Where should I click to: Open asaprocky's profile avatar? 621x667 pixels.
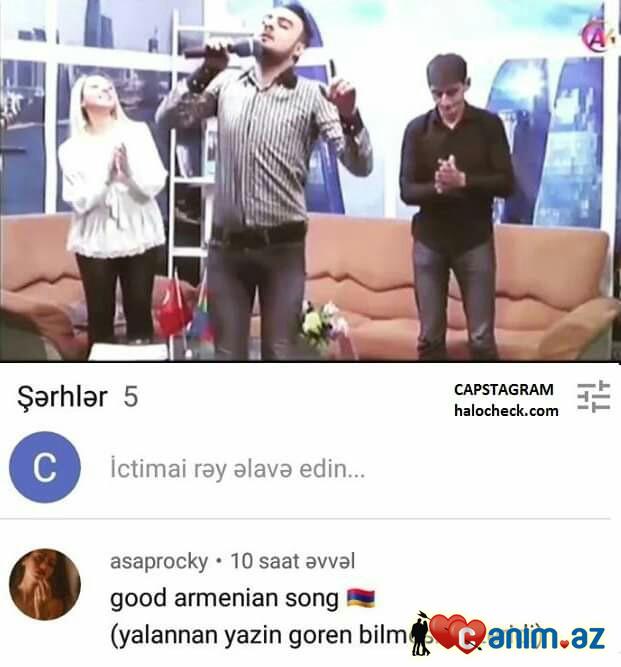click(x=45, y=585)
